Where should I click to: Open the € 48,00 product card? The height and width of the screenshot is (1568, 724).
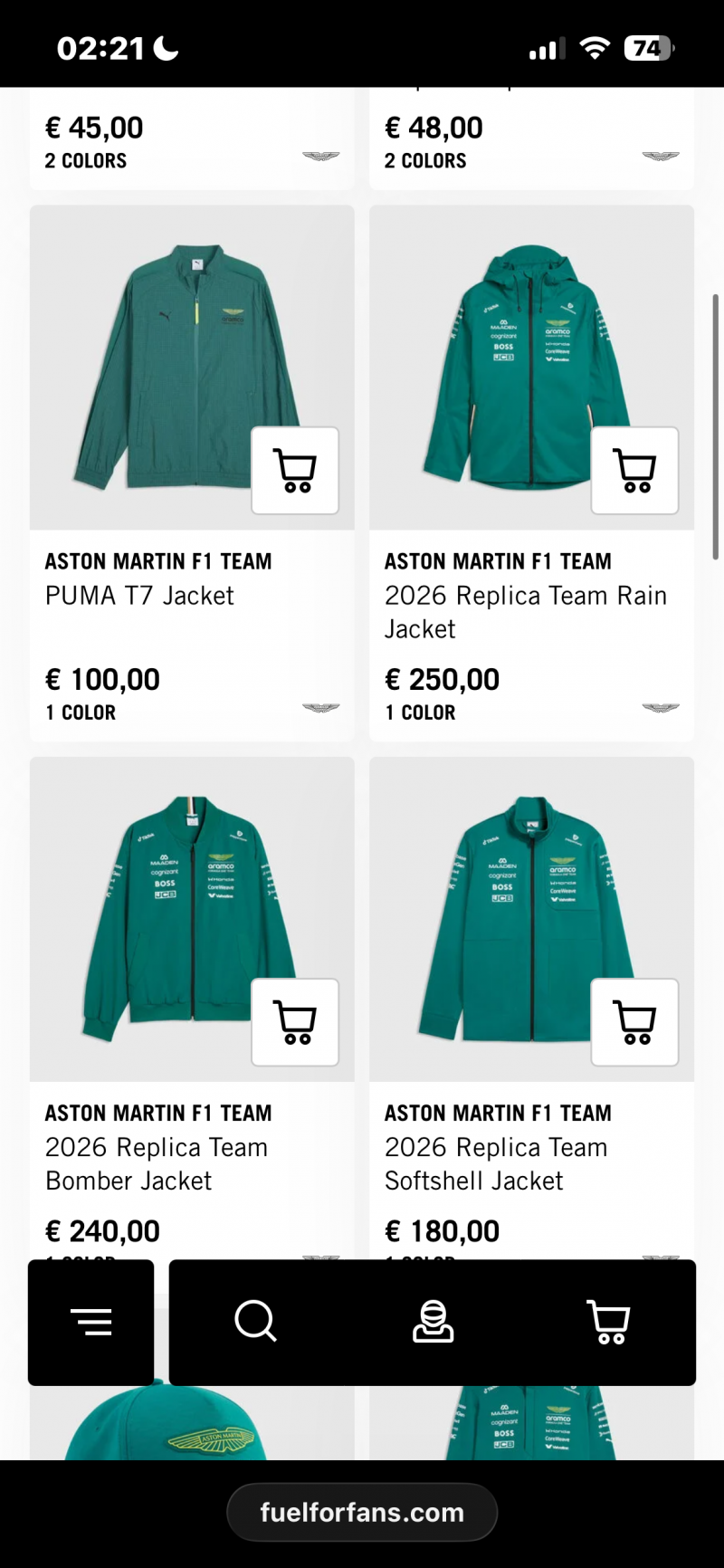pos(532,139)
